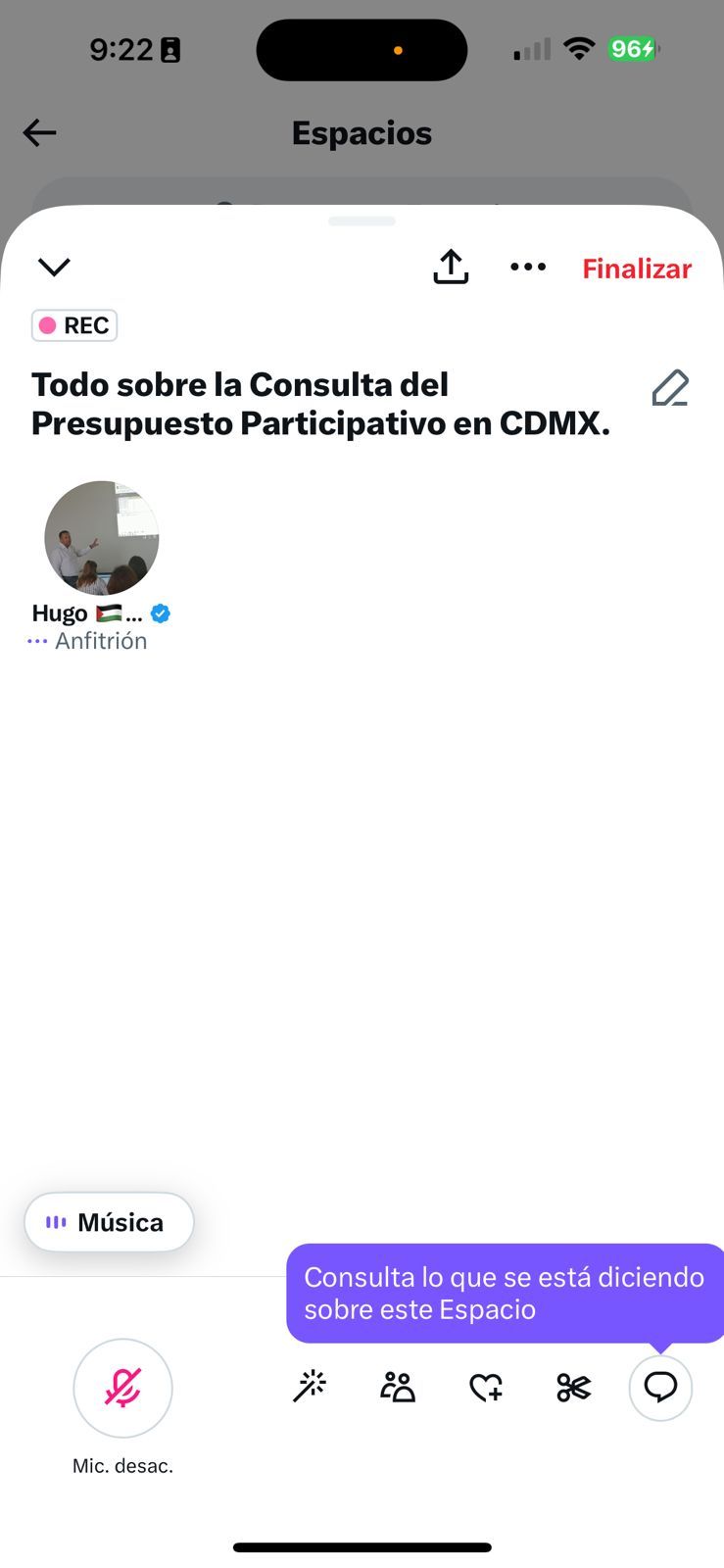Open the magic wand effects icon
The height and width of the screenshot is (1568, 724).
(x=310, y=1387)
